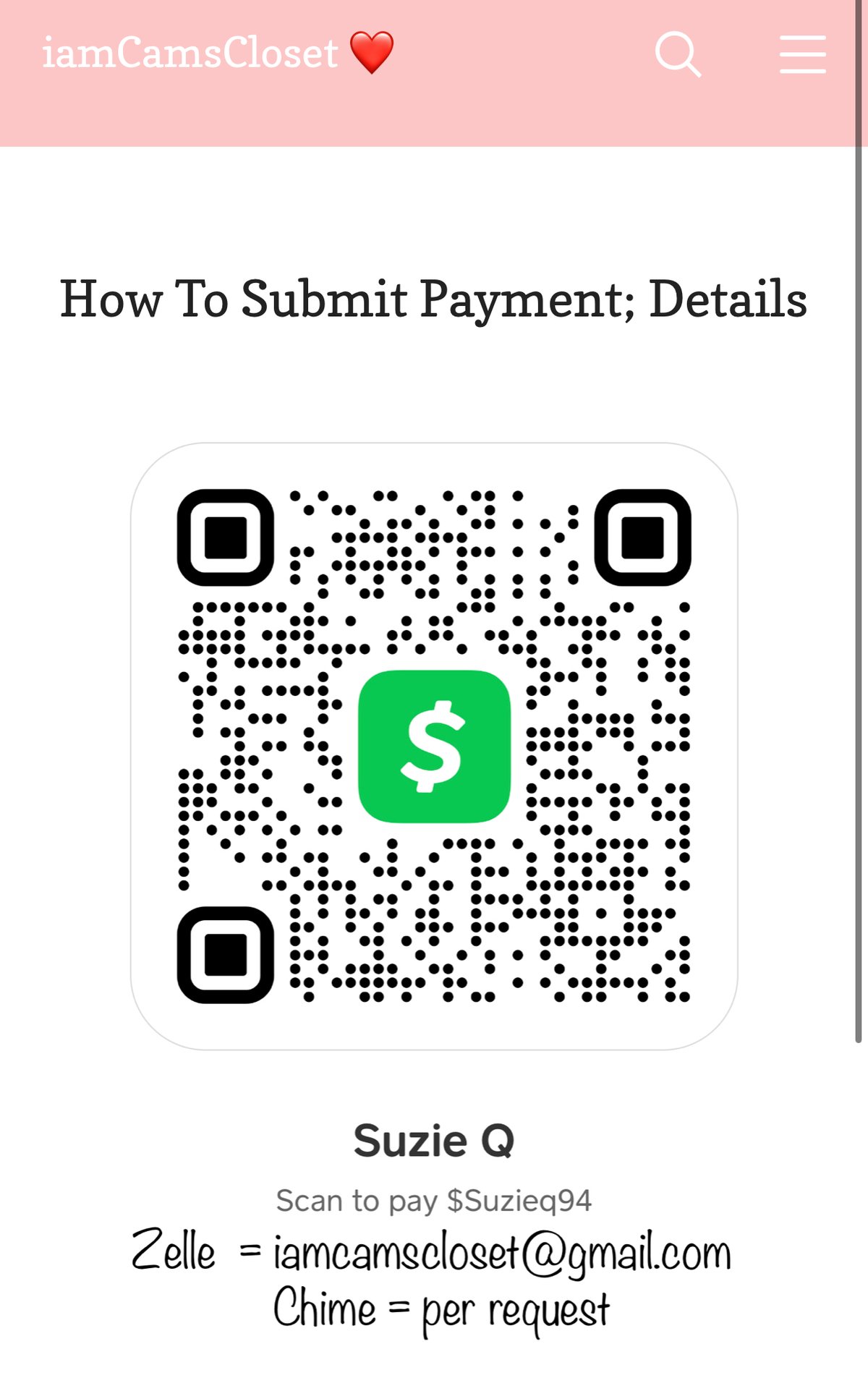Open the hamburger navigation menu

tap(802, 54)
